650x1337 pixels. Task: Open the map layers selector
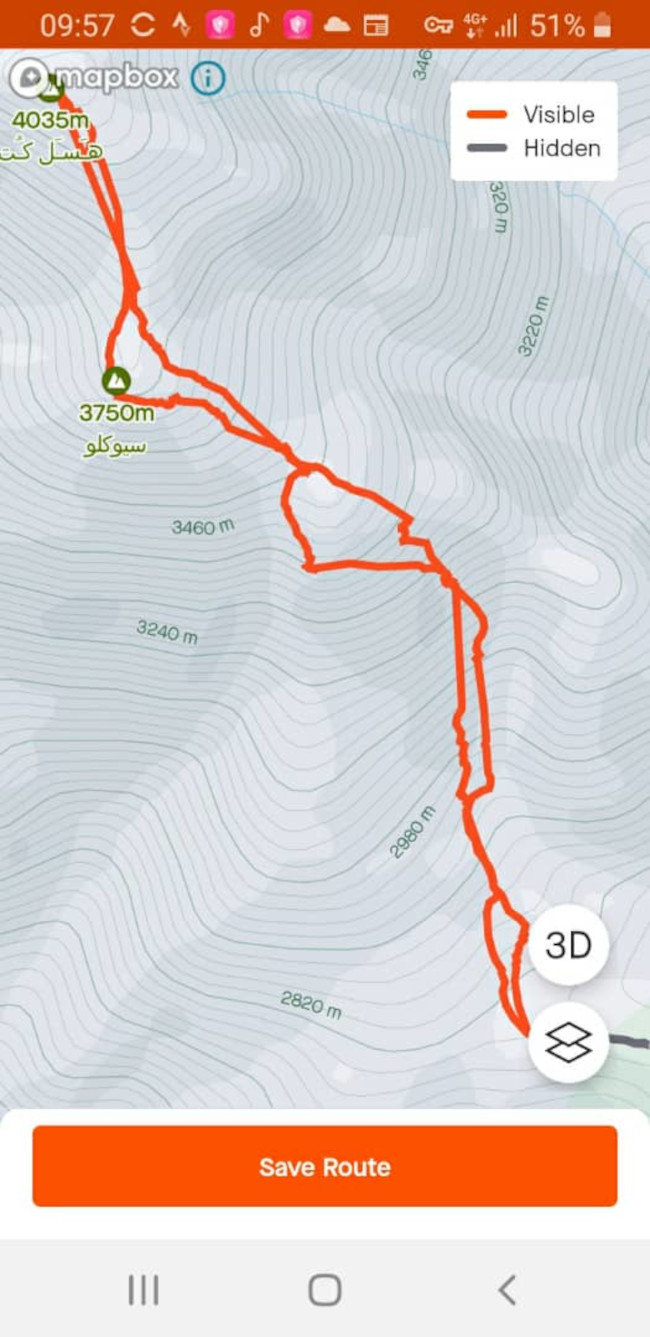point(568,1044)
